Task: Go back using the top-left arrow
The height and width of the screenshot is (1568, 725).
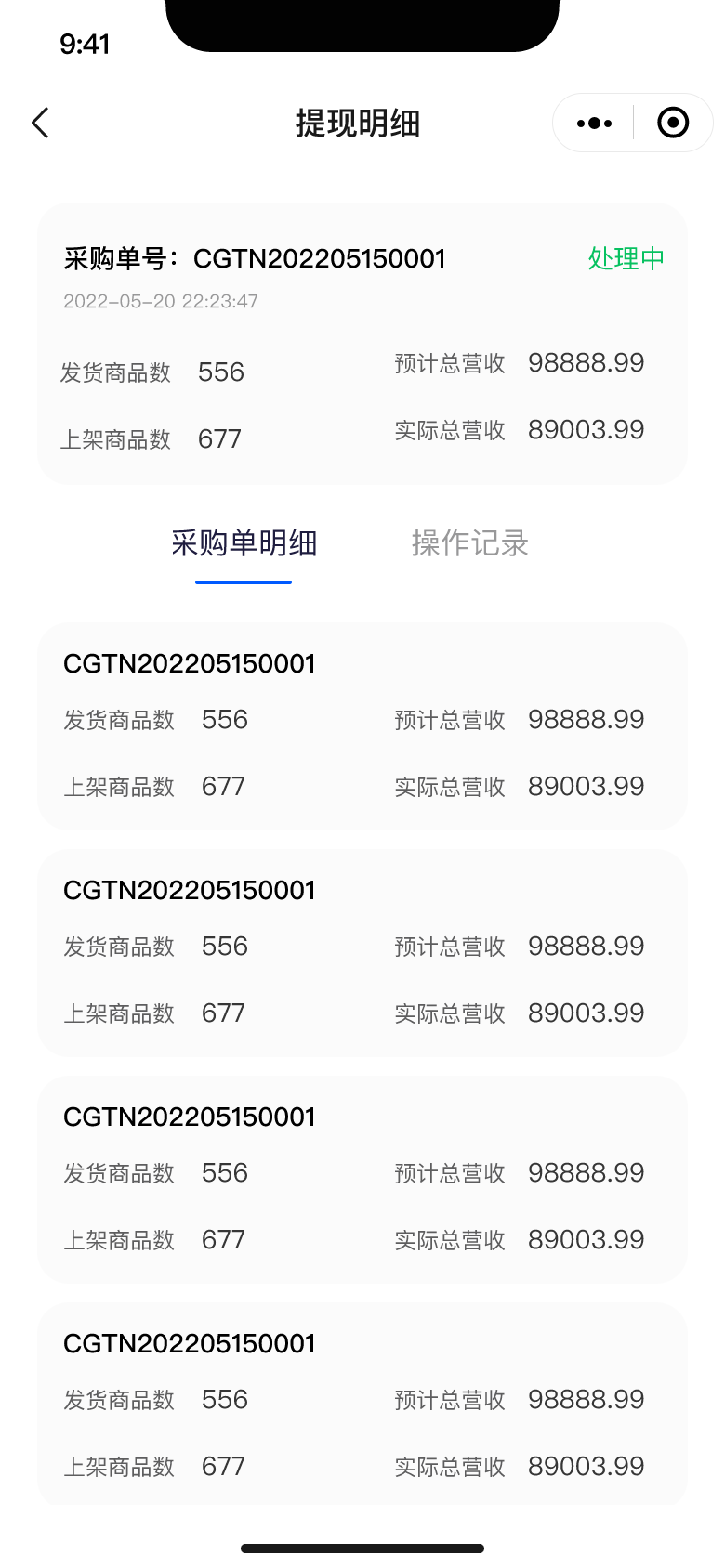Action: click(40, 123)
